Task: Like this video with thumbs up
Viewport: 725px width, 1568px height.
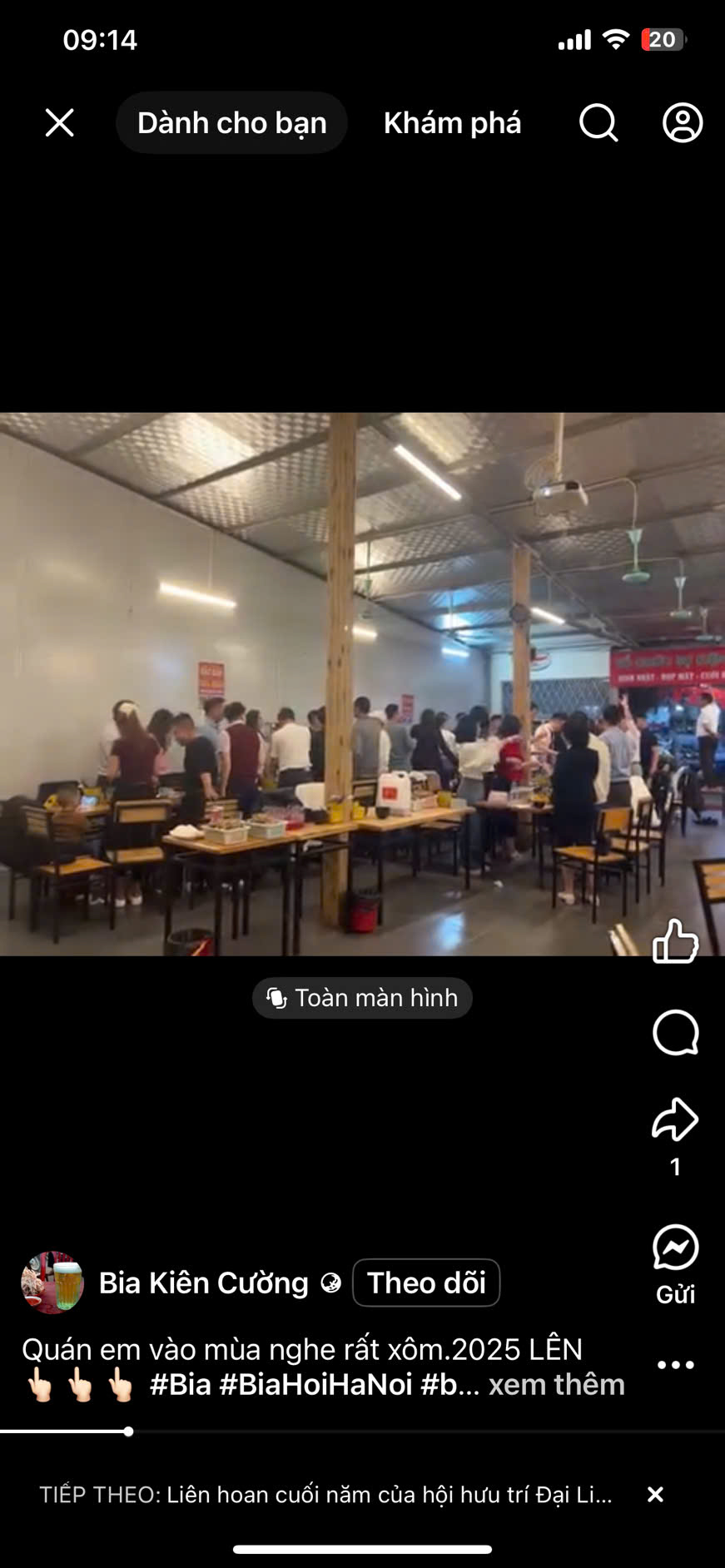Action: [675, 941]
